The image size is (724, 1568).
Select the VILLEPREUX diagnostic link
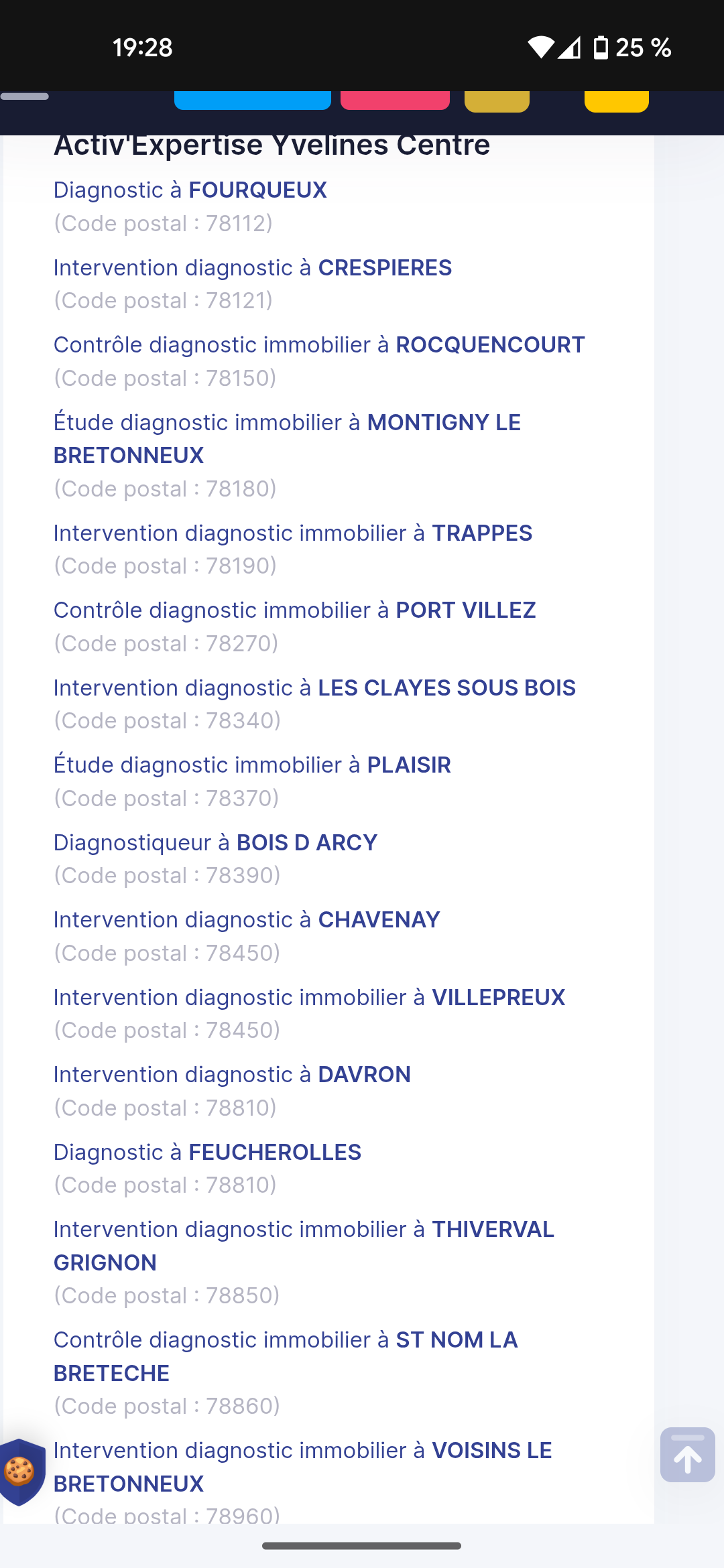309,998
